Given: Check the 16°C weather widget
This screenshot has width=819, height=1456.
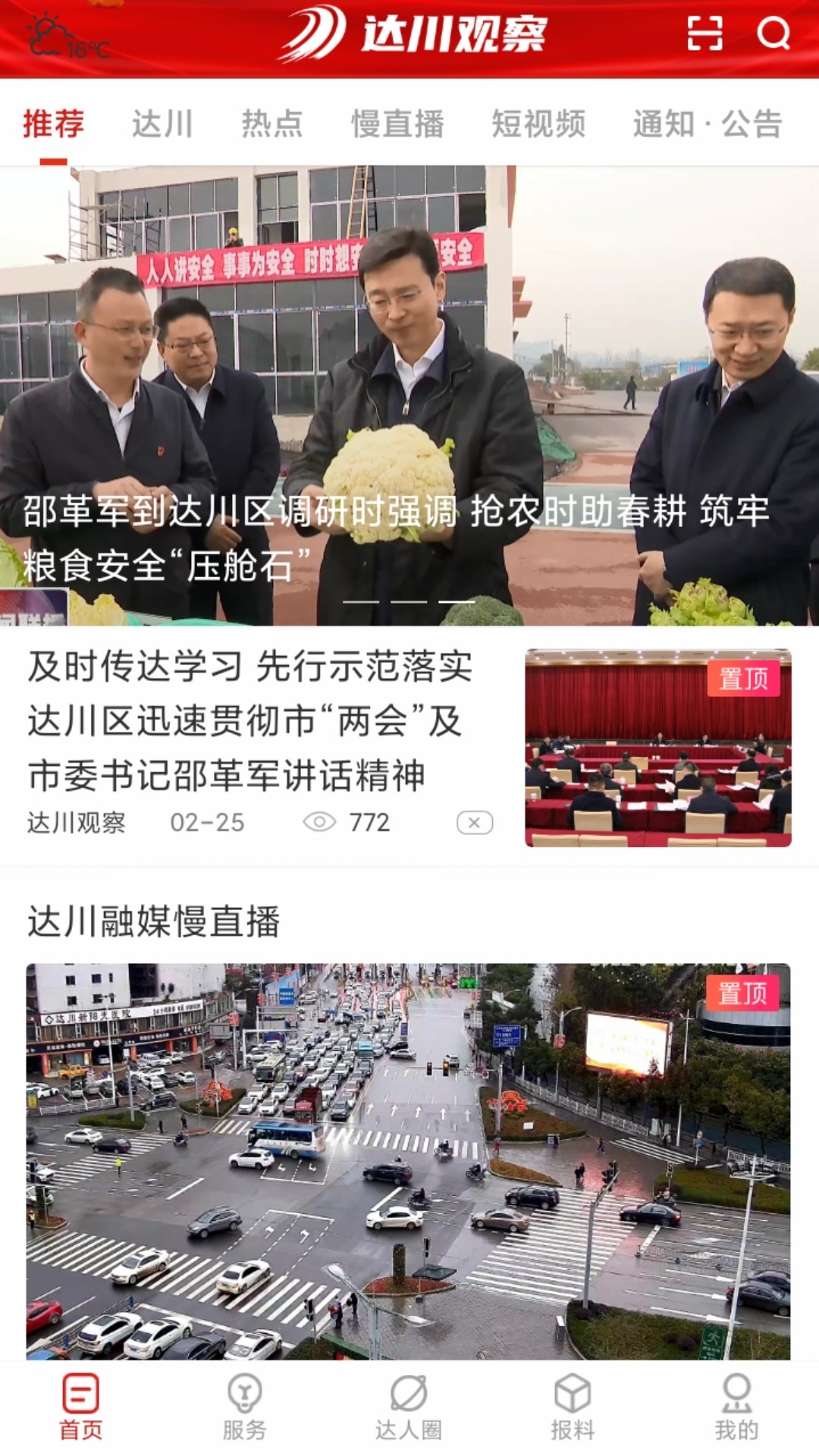Looking at the screenshot, I should pos(69,36).
